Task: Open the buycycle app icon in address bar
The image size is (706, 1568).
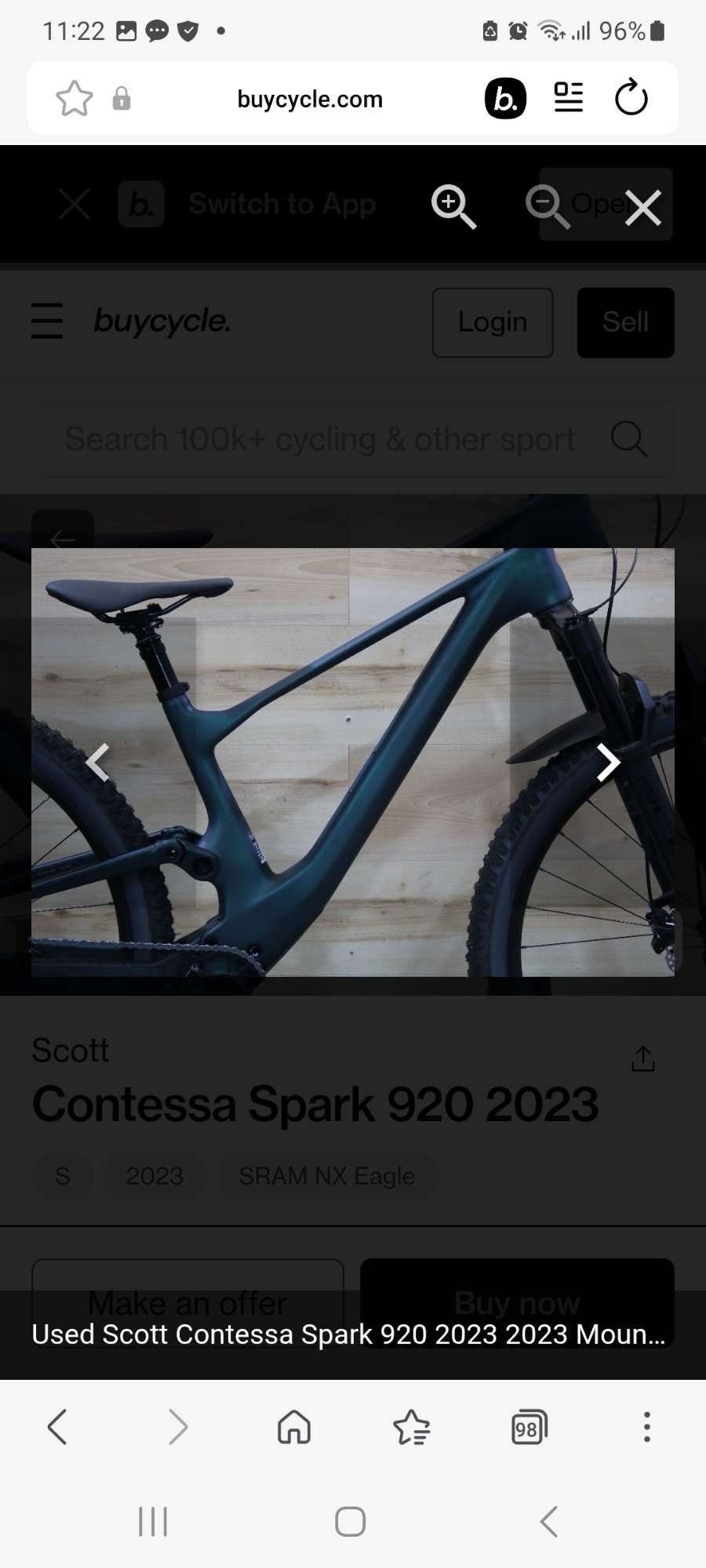Action: [505, 99]
